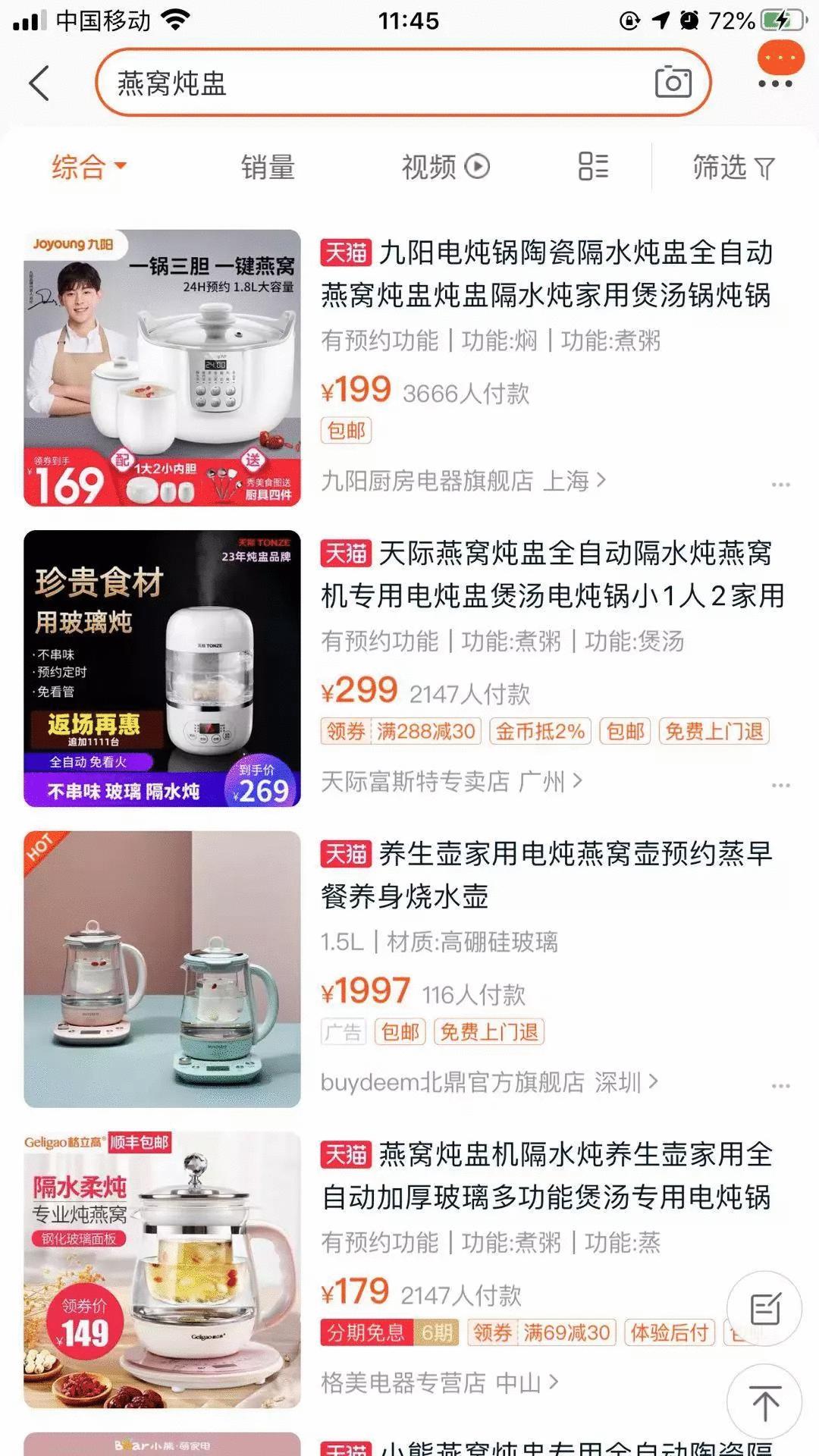
Task: Open the 综合 sorting dropdown
Action: [86, 166]
